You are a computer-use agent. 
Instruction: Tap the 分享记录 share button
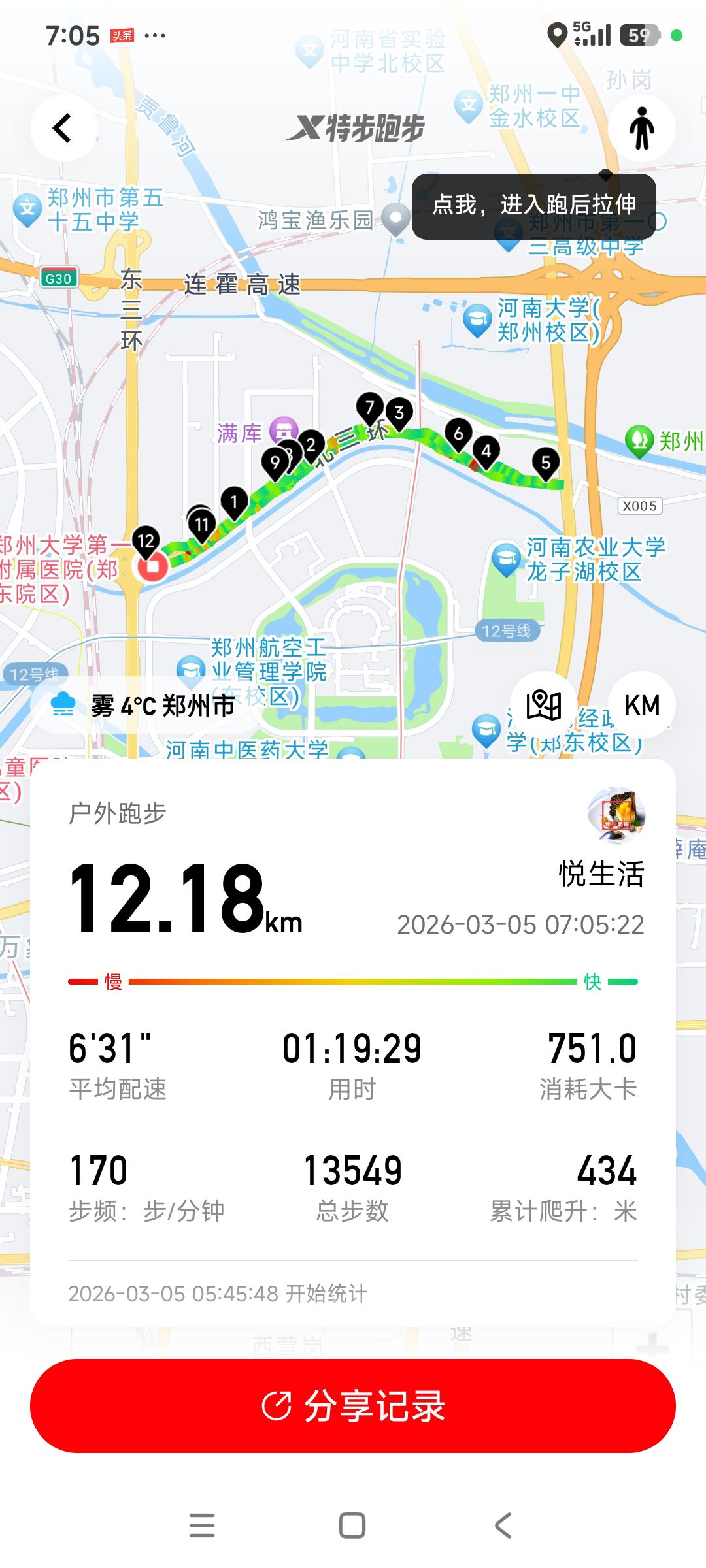pos(353,1405)
